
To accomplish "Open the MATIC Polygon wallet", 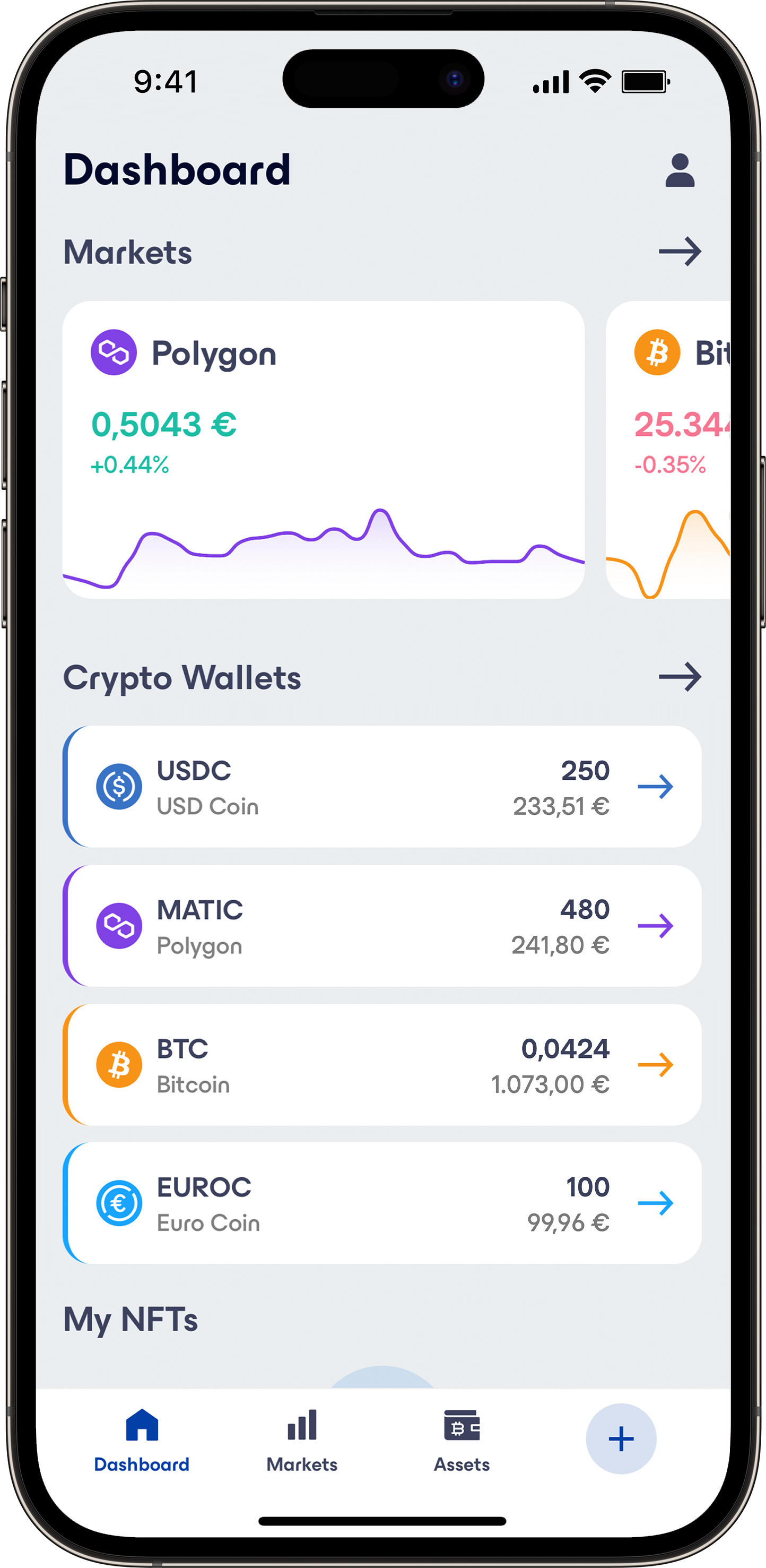I will tap(381, 926).
